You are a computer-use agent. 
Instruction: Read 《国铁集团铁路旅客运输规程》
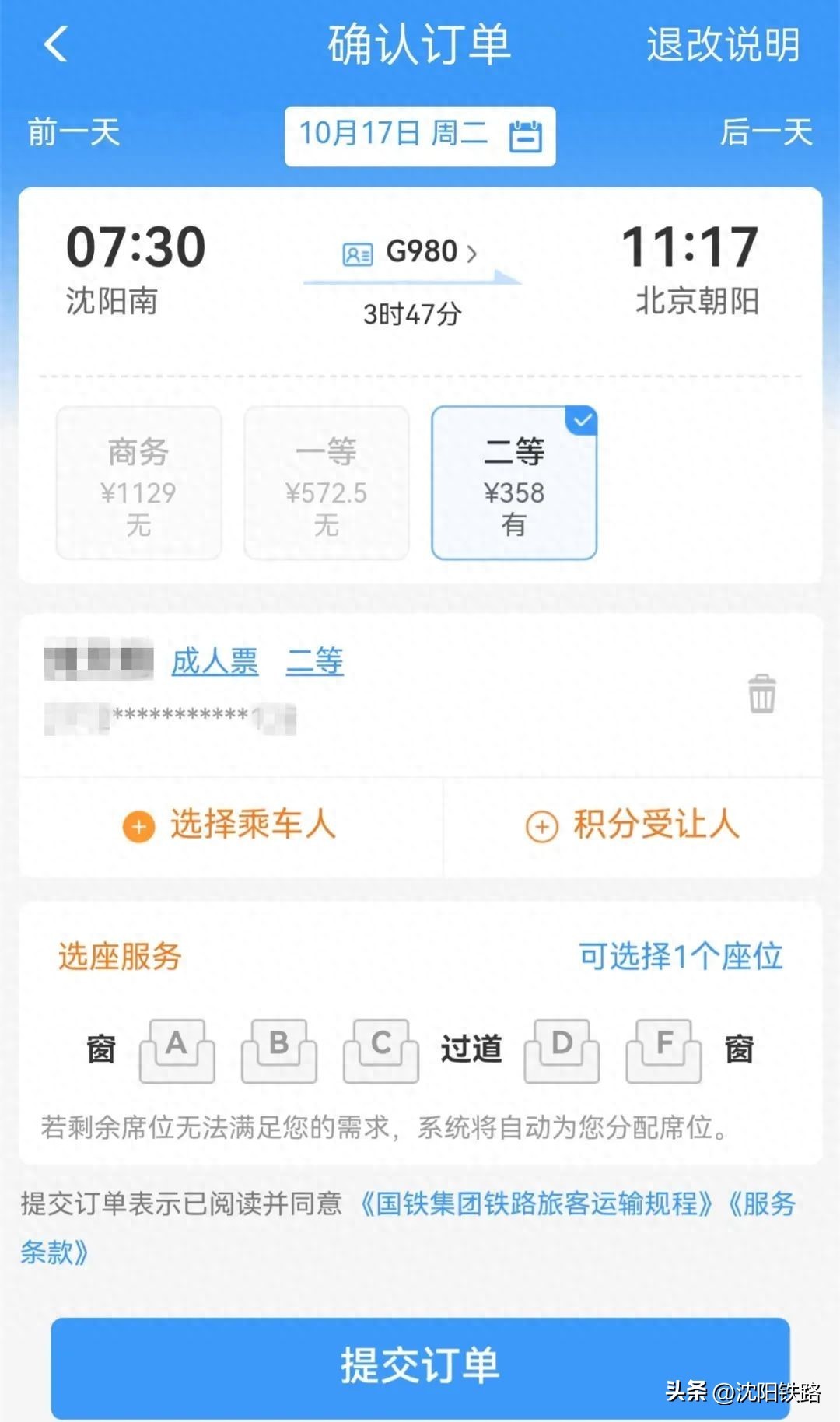[x=536, y=1203]
